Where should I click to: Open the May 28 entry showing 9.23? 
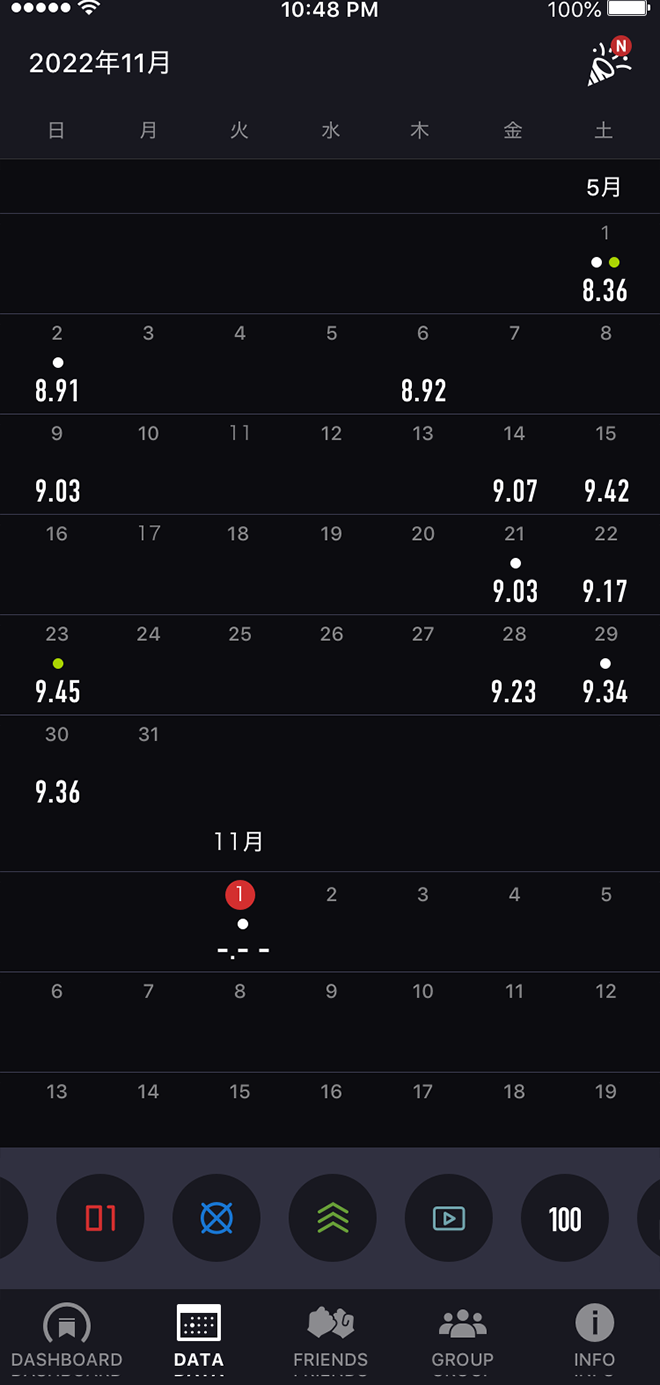point(514,665)
